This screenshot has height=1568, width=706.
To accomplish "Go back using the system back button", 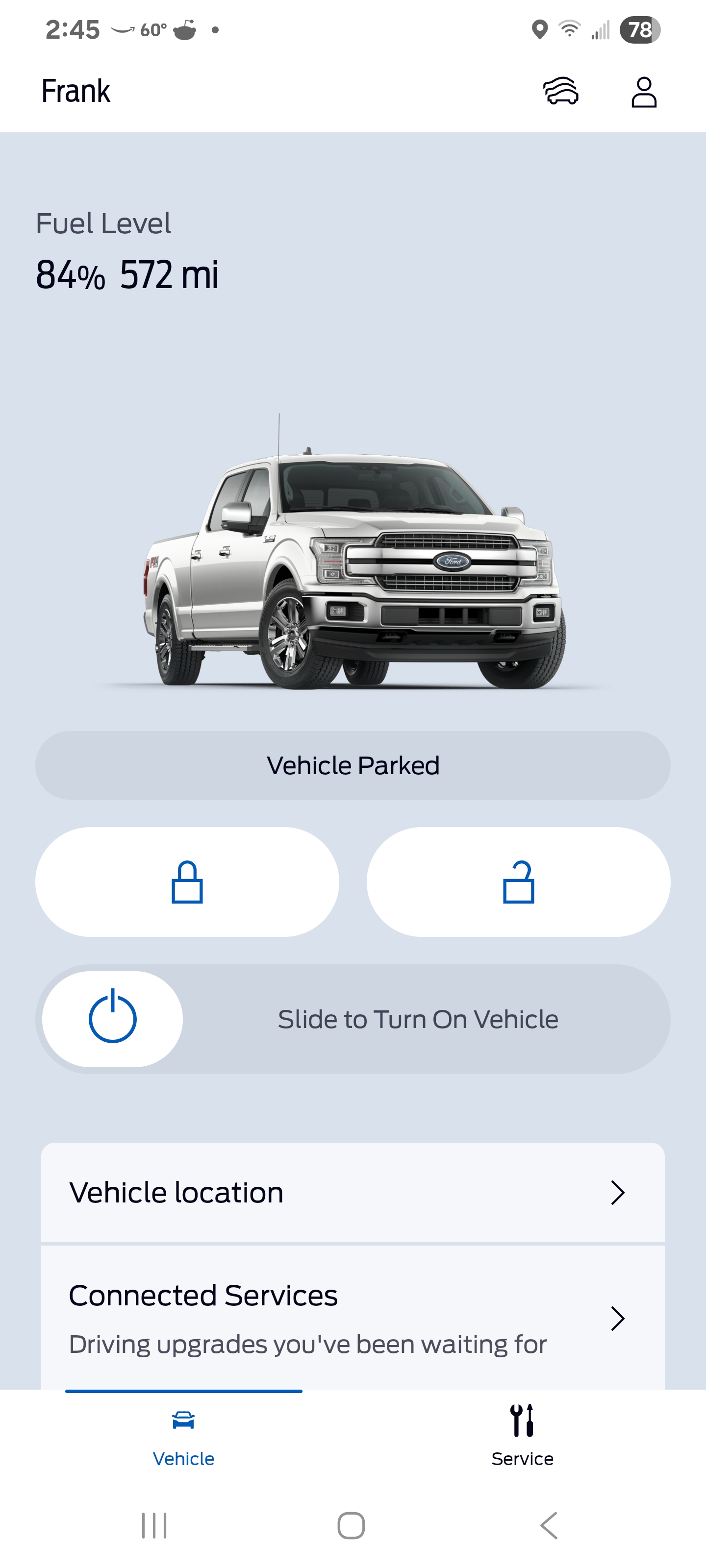I will tap(549, 1525).
